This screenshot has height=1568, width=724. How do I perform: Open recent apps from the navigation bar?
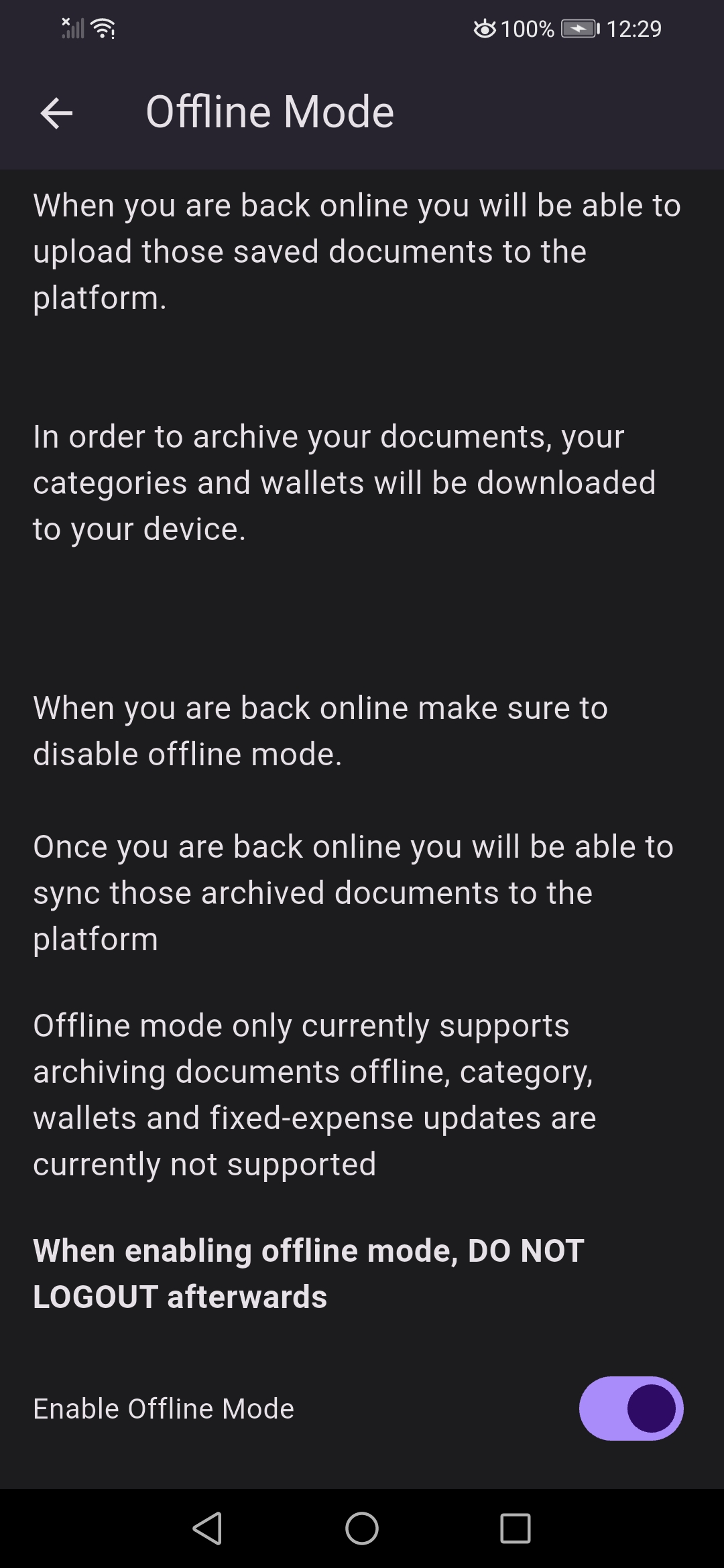[x=515, y=1528]
